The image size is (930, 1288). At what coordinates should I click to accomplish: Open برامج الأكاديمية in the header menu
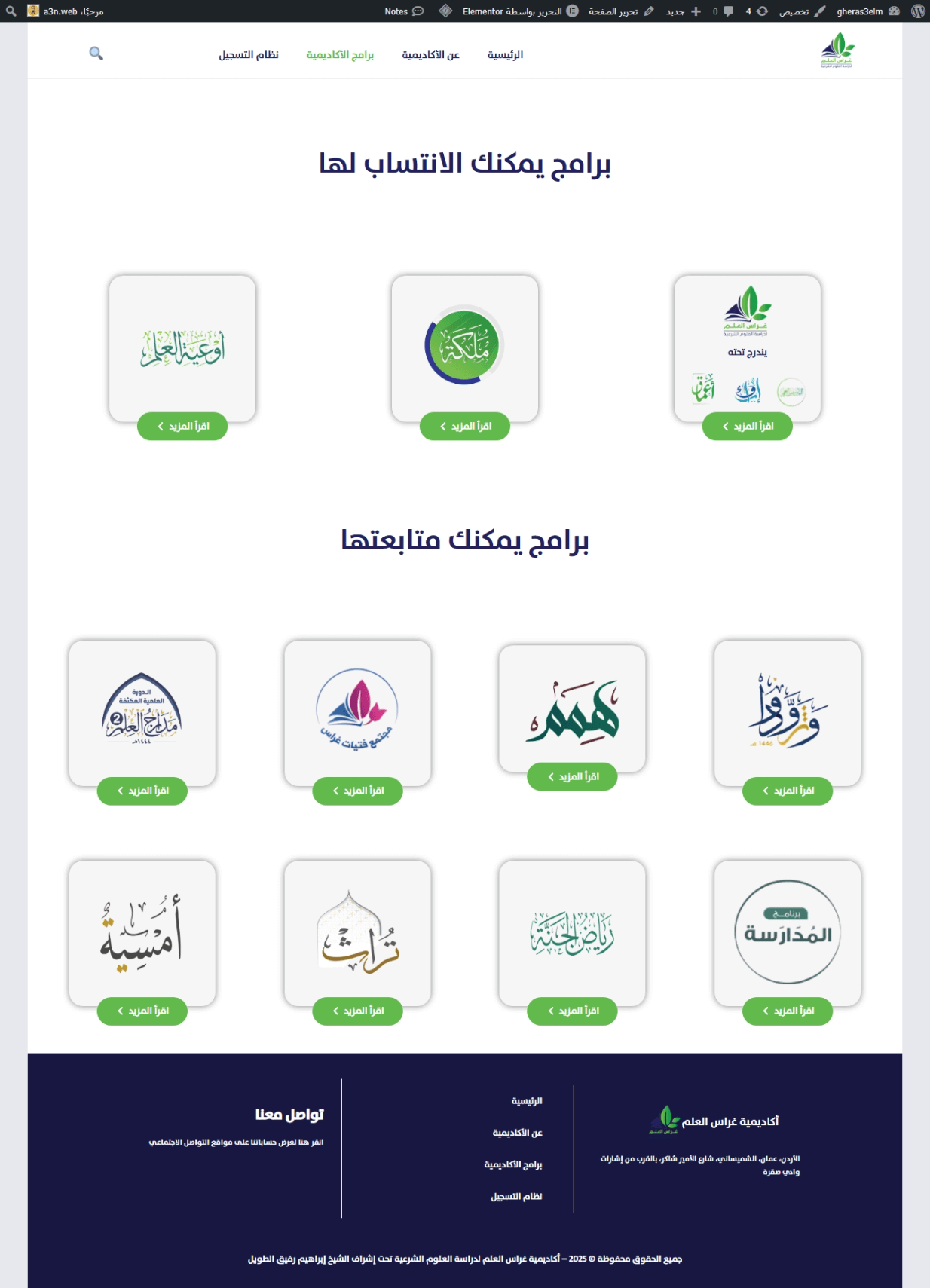point(340,55)
